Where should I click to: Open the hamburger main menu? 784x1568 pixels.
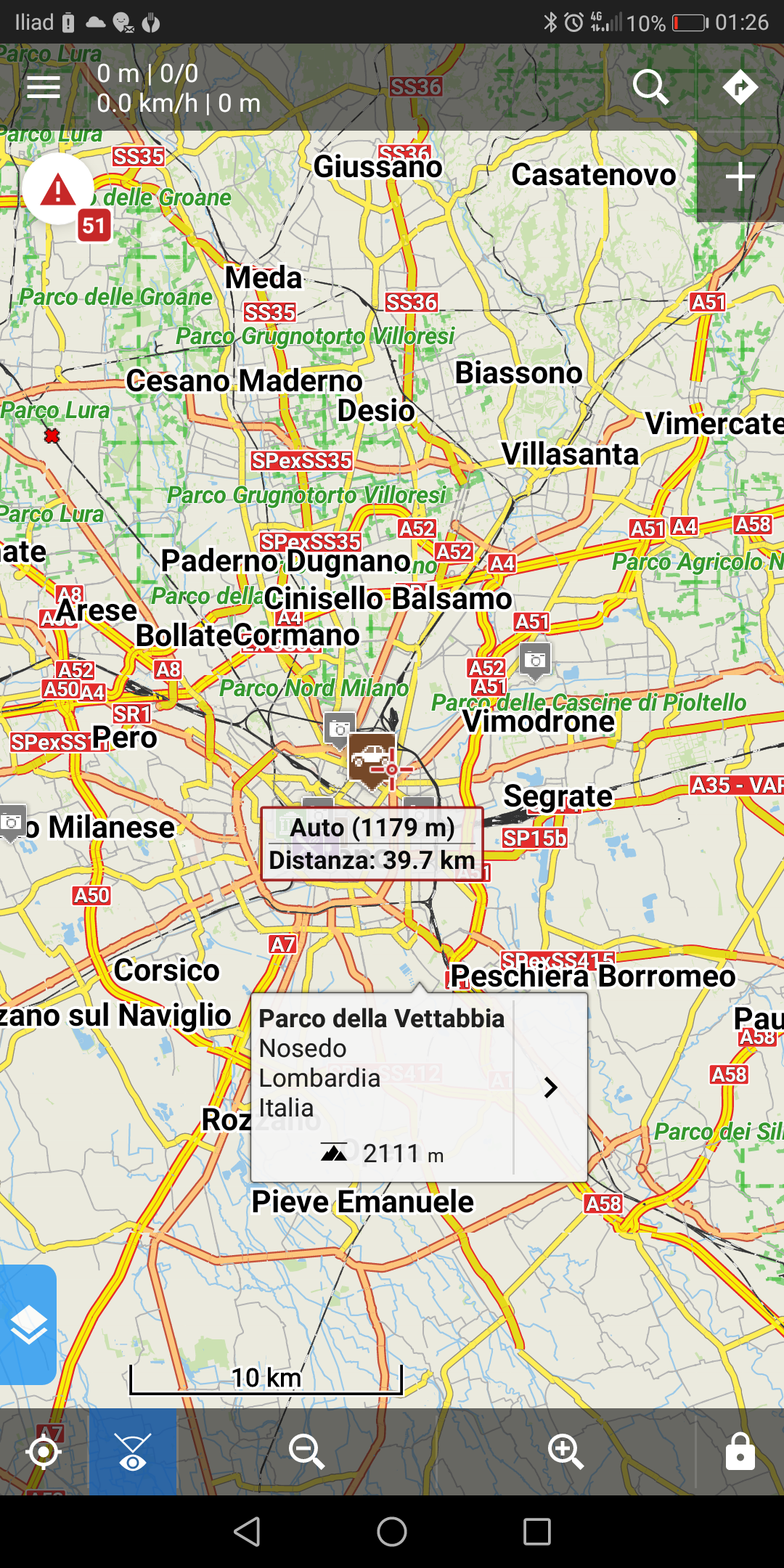pos(44,87)
